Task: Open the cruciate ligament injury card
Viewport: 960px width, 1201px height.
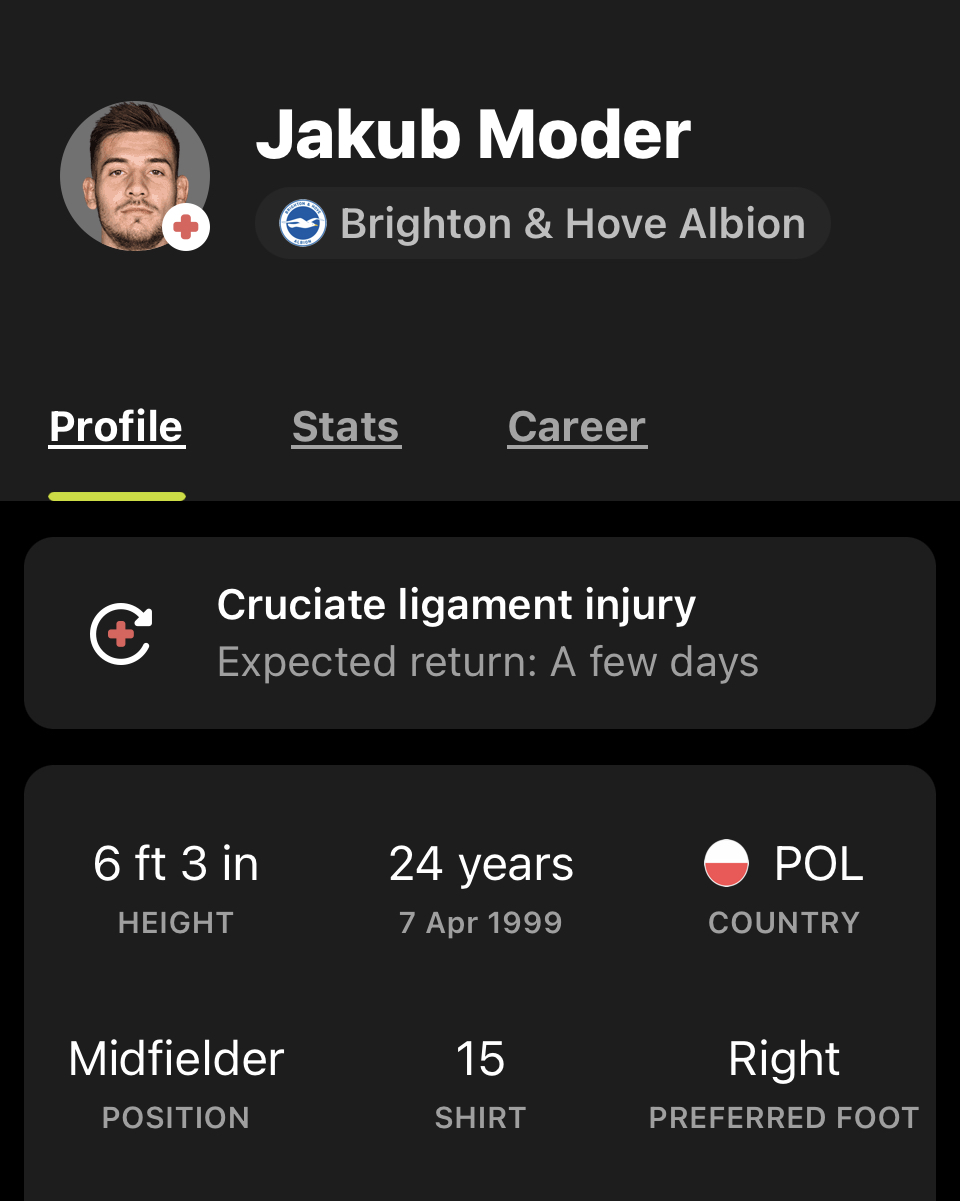Action: 480,633
